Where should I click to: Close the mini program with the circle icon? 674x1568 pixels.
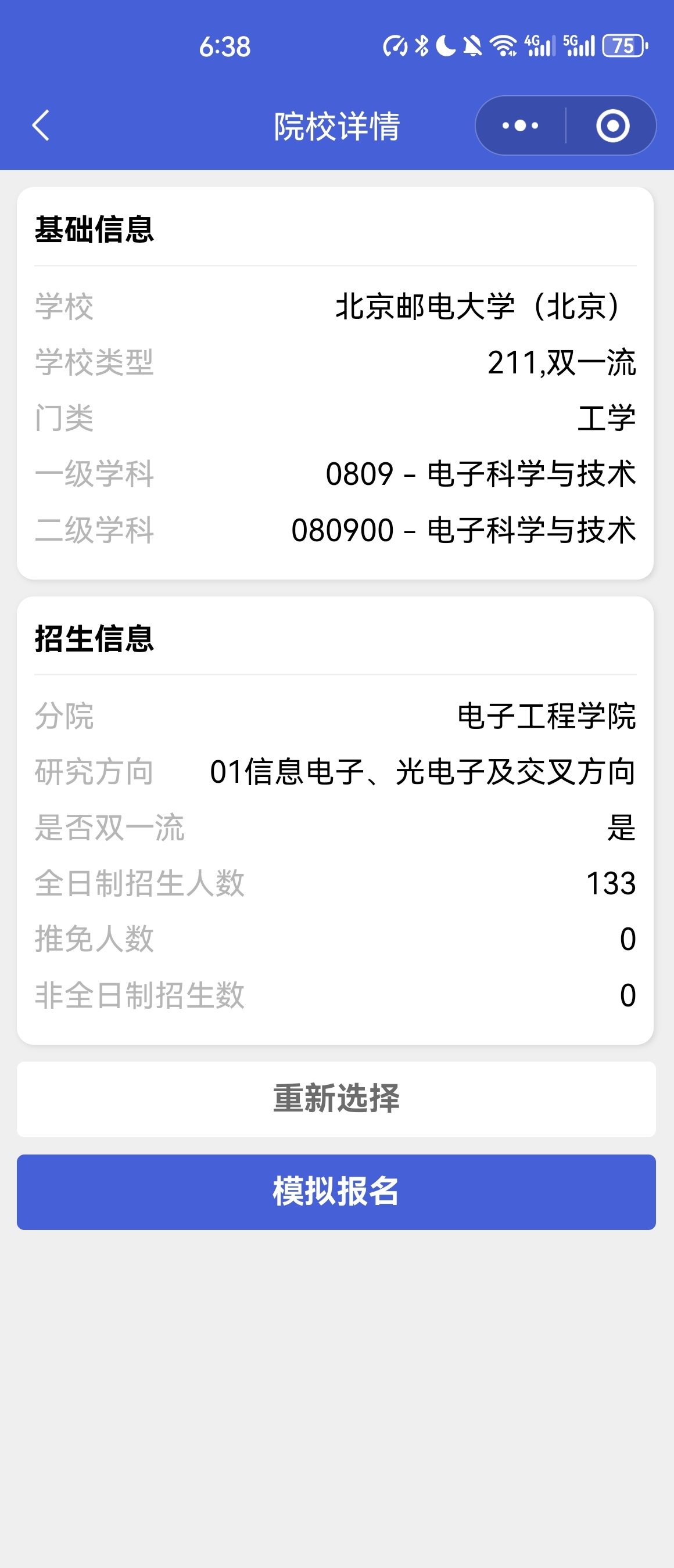click(612, 126)
